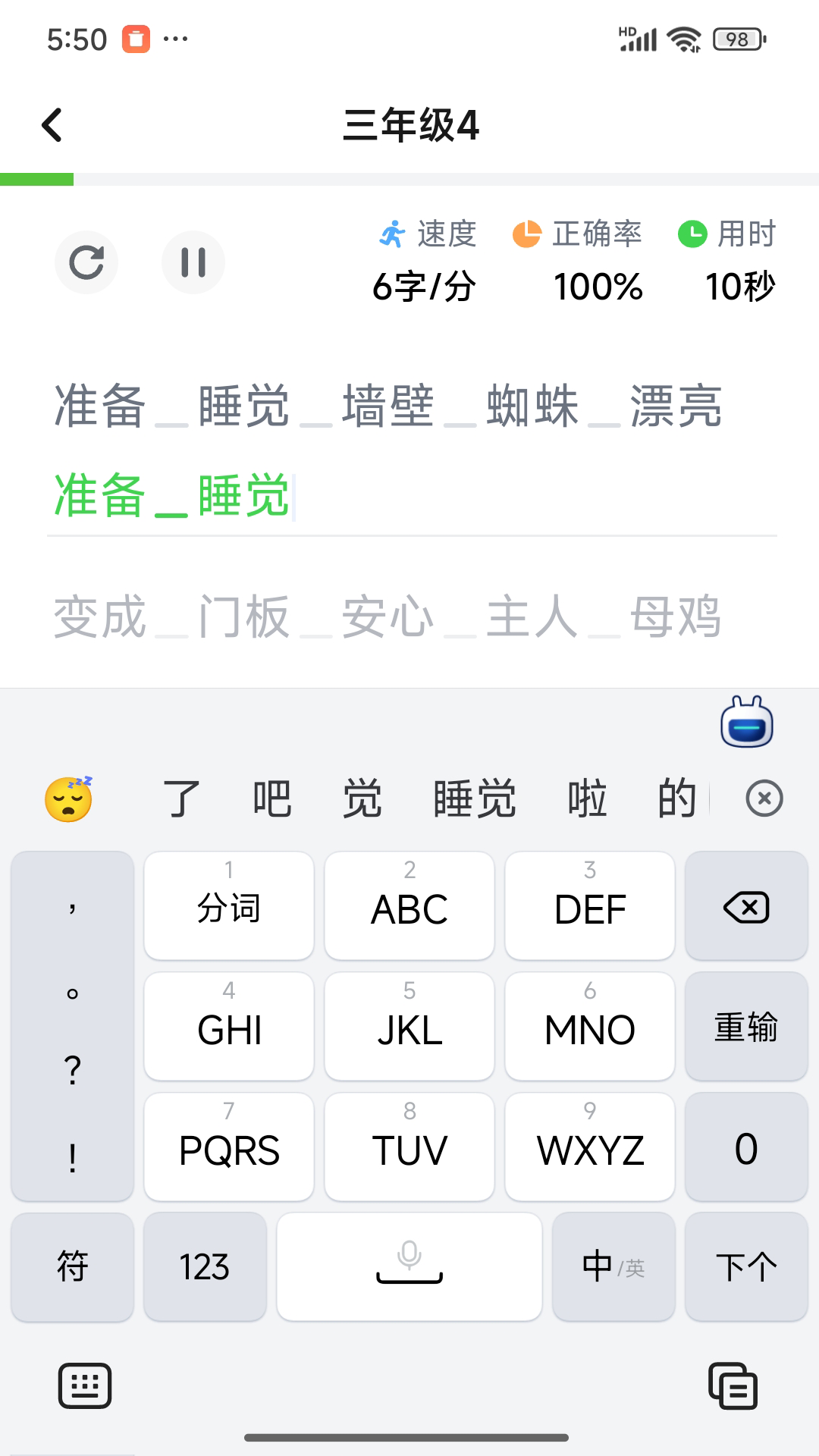819x1456 pixels.
Task: Switch to the 123 number keyboard
Action: tap(205, 1265)
